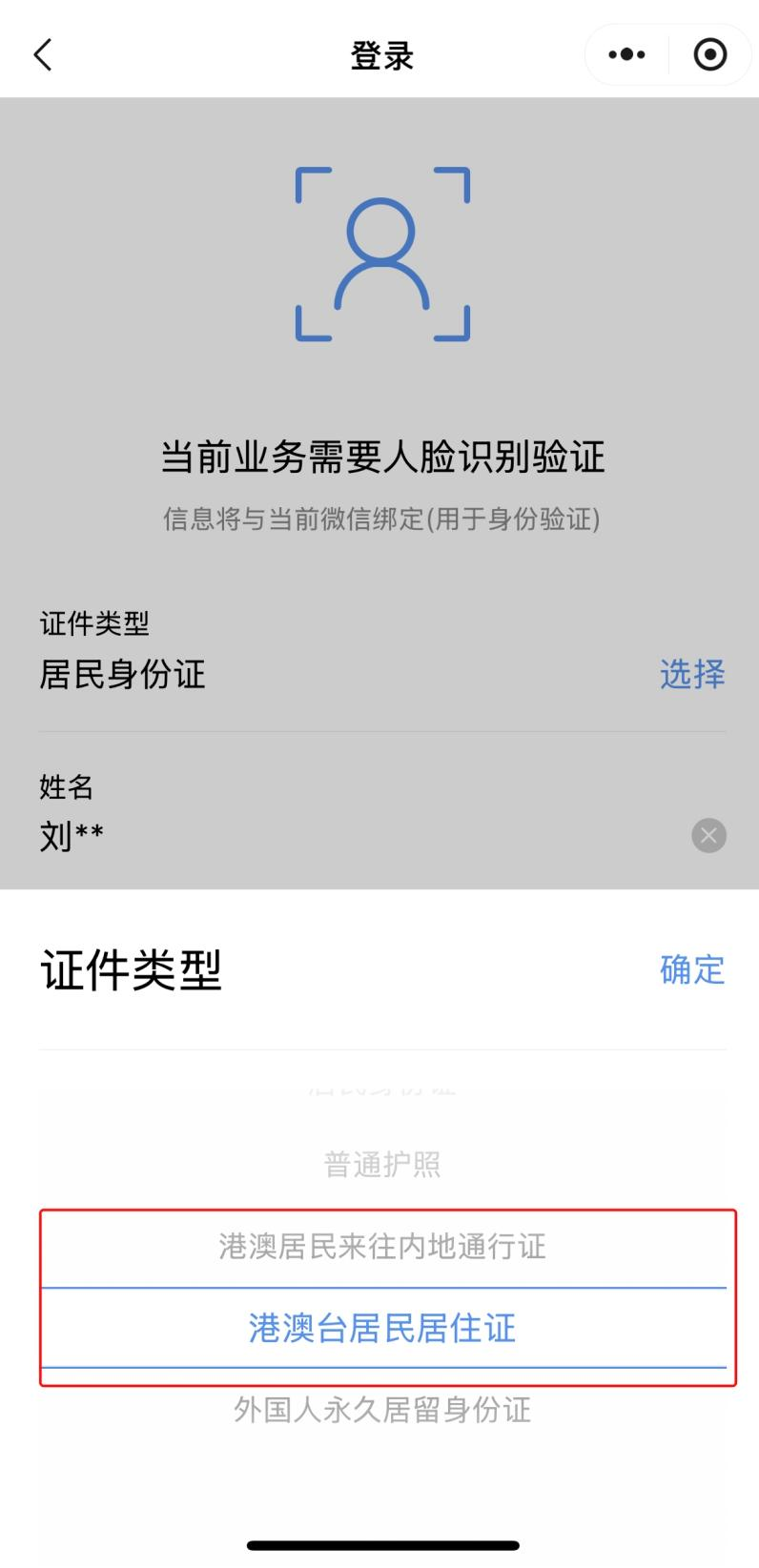Tap the home indicator bar at bottom
This screenshot has height=1568, width=759.
pos(379,1544)
